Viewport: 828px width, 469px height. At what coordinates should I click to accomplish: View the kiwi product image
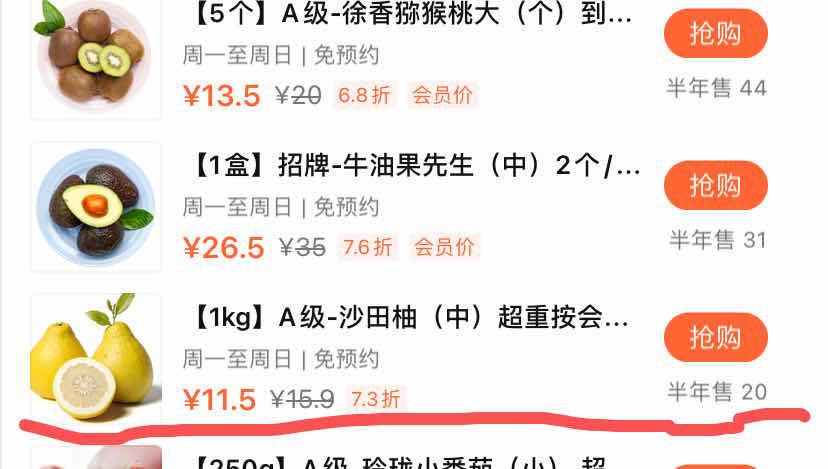96,55
